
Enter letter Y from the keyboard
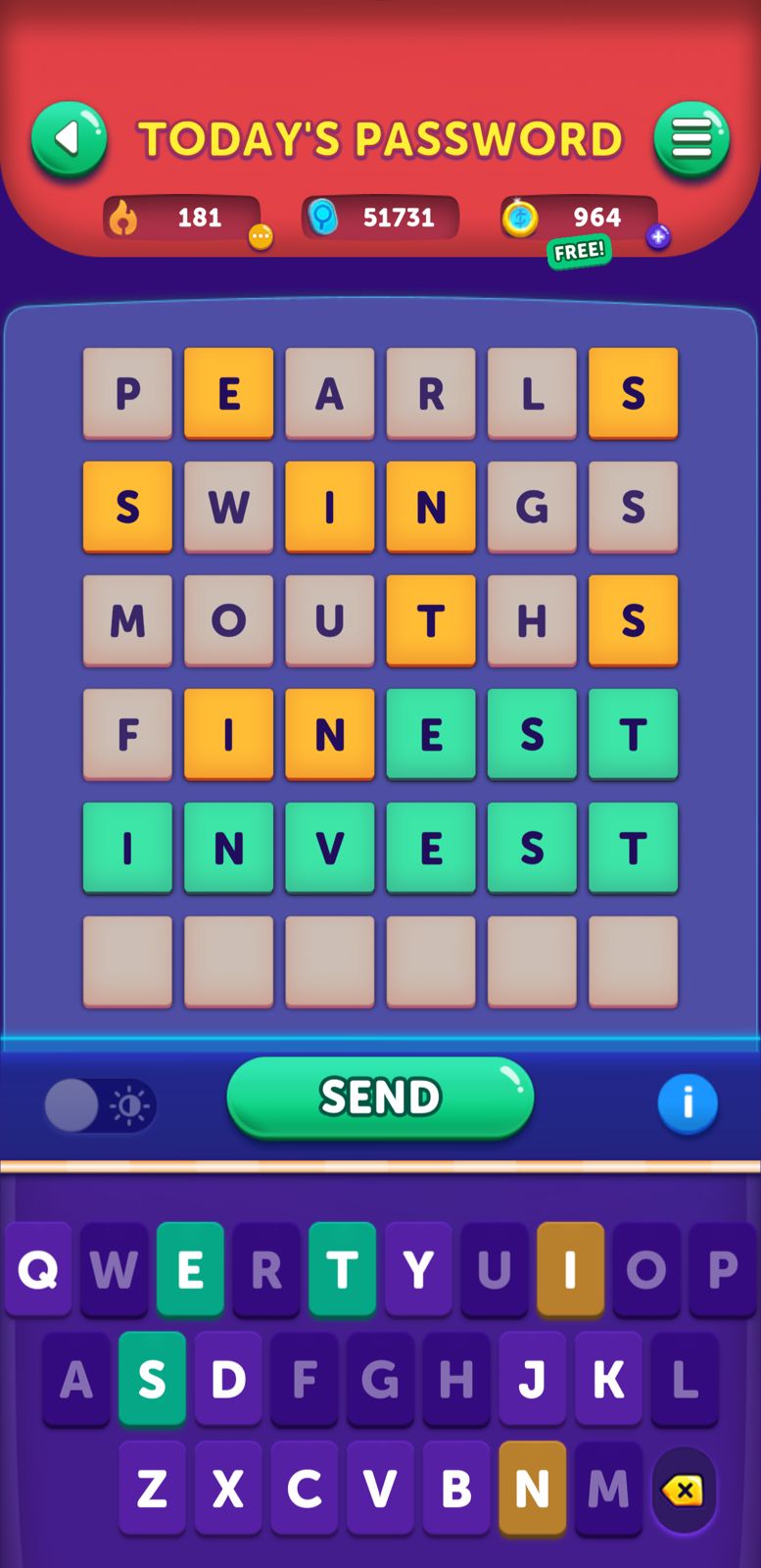[418, 1270]
